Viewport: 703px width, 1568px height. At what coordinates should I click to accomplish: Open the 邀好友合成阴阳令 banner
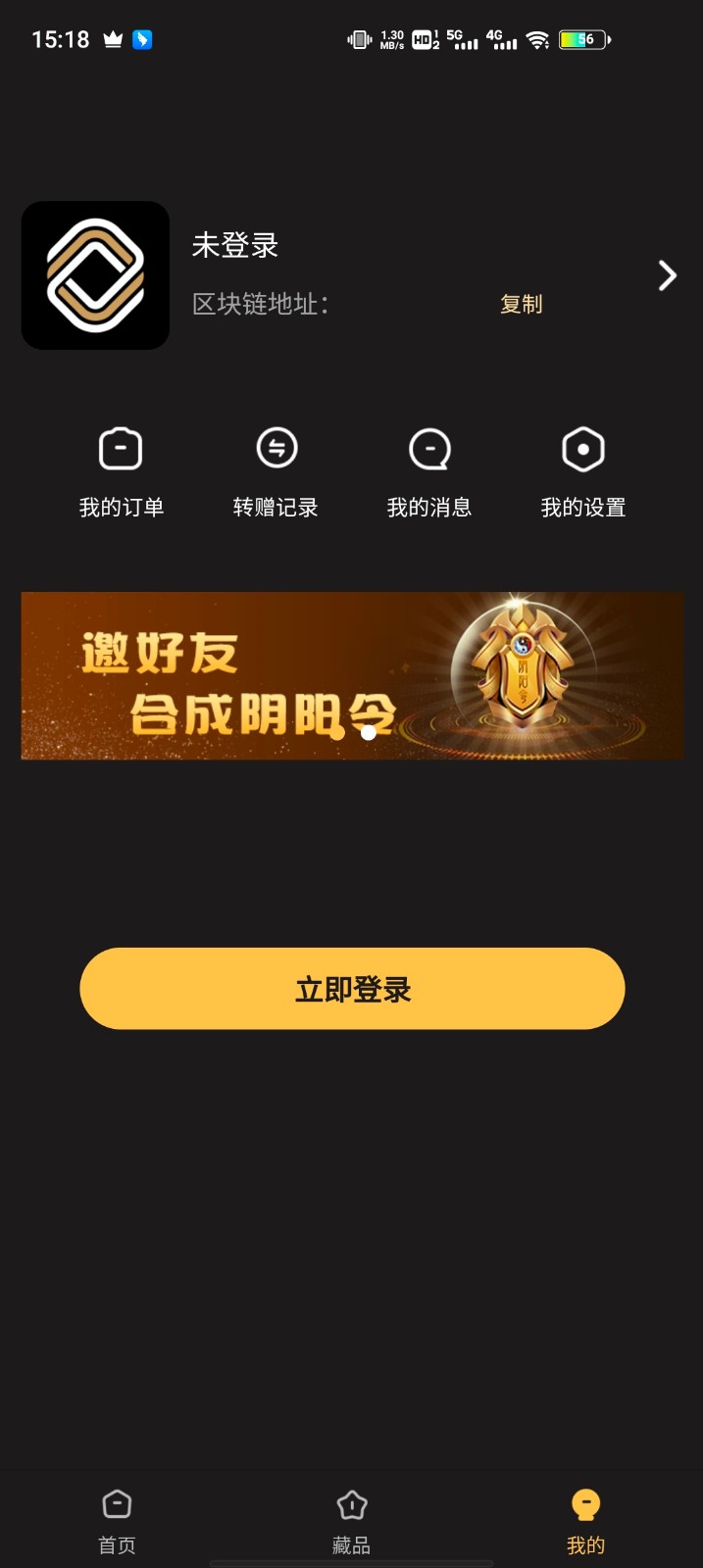tap(352, 675)
